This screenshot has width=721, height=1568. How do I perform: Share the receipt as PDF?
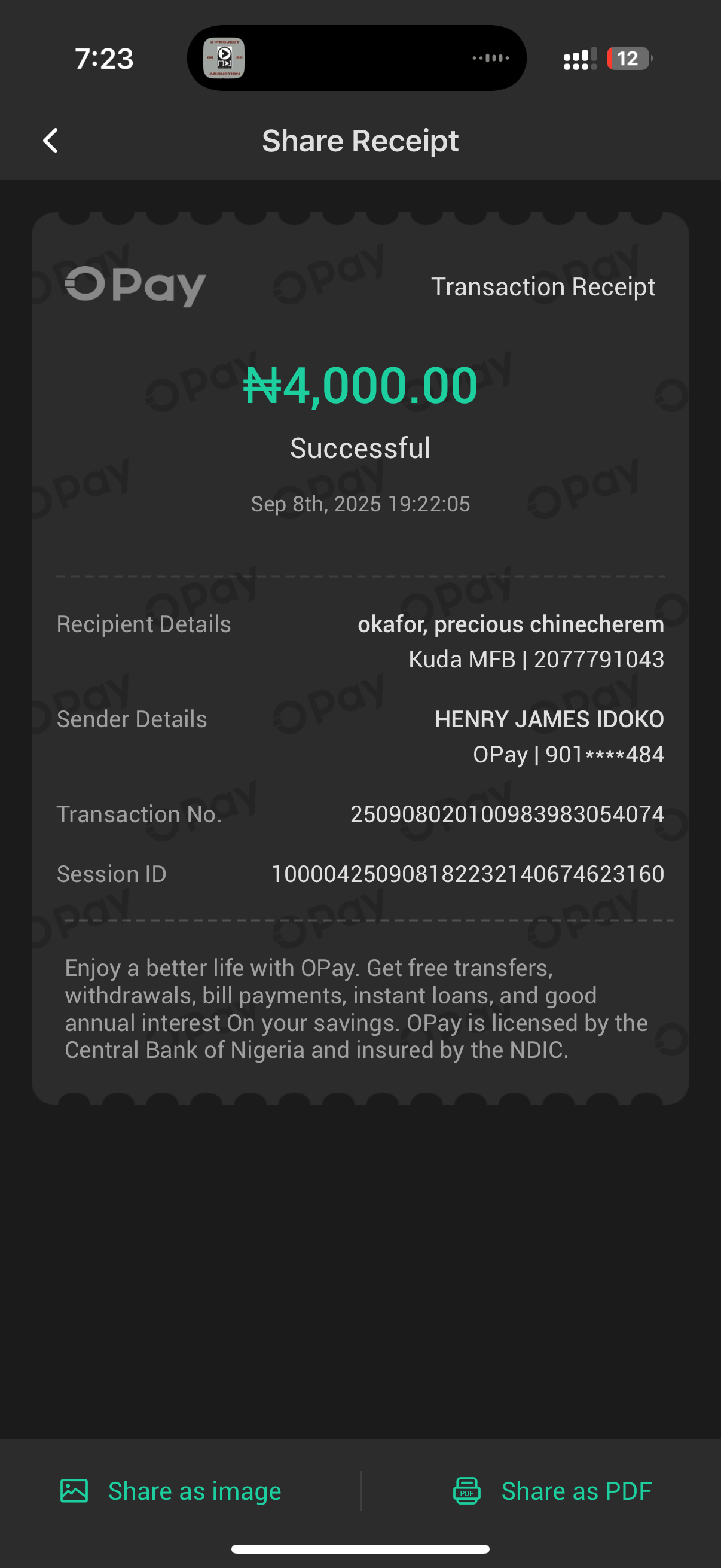point(552,1491)
